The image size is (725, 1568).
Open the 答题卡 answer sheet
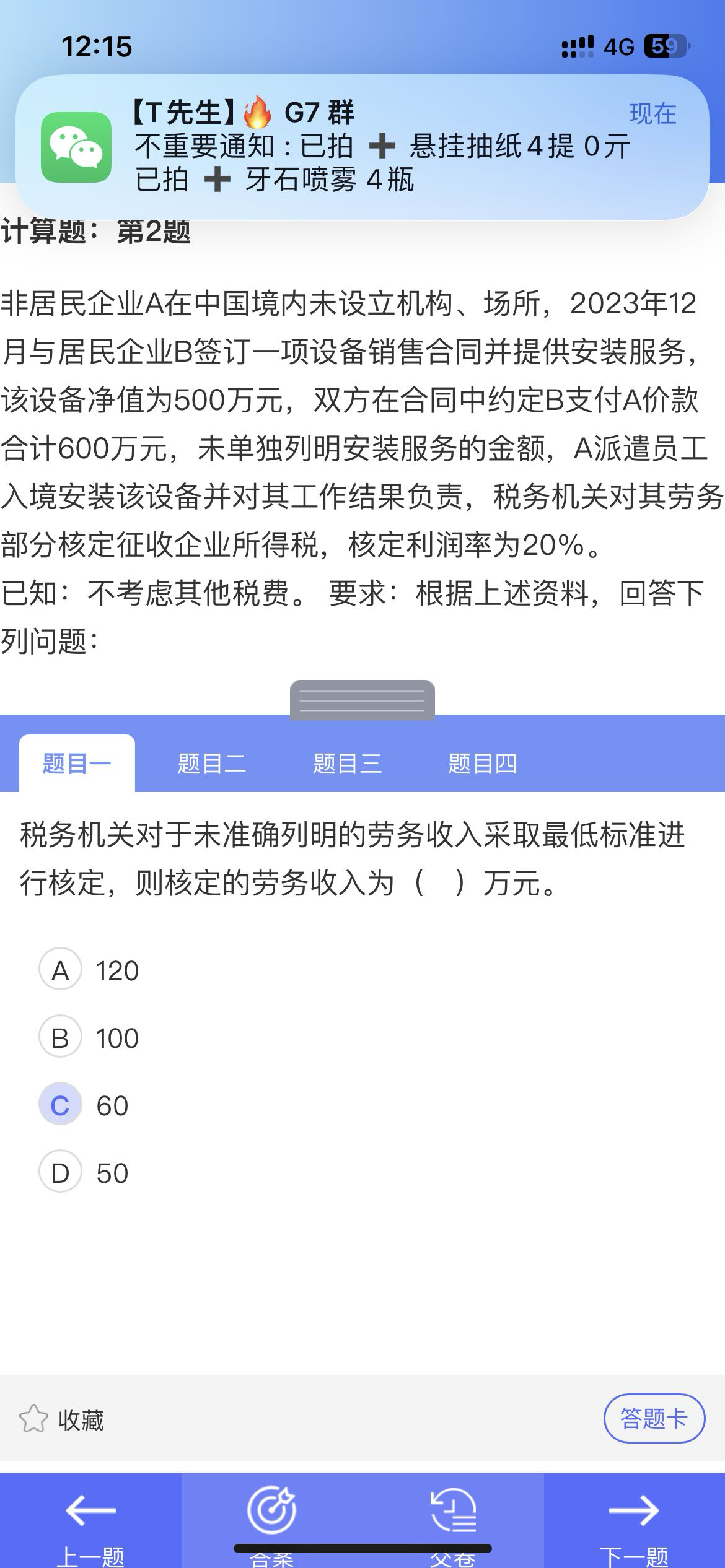[x=654, y=1418]
